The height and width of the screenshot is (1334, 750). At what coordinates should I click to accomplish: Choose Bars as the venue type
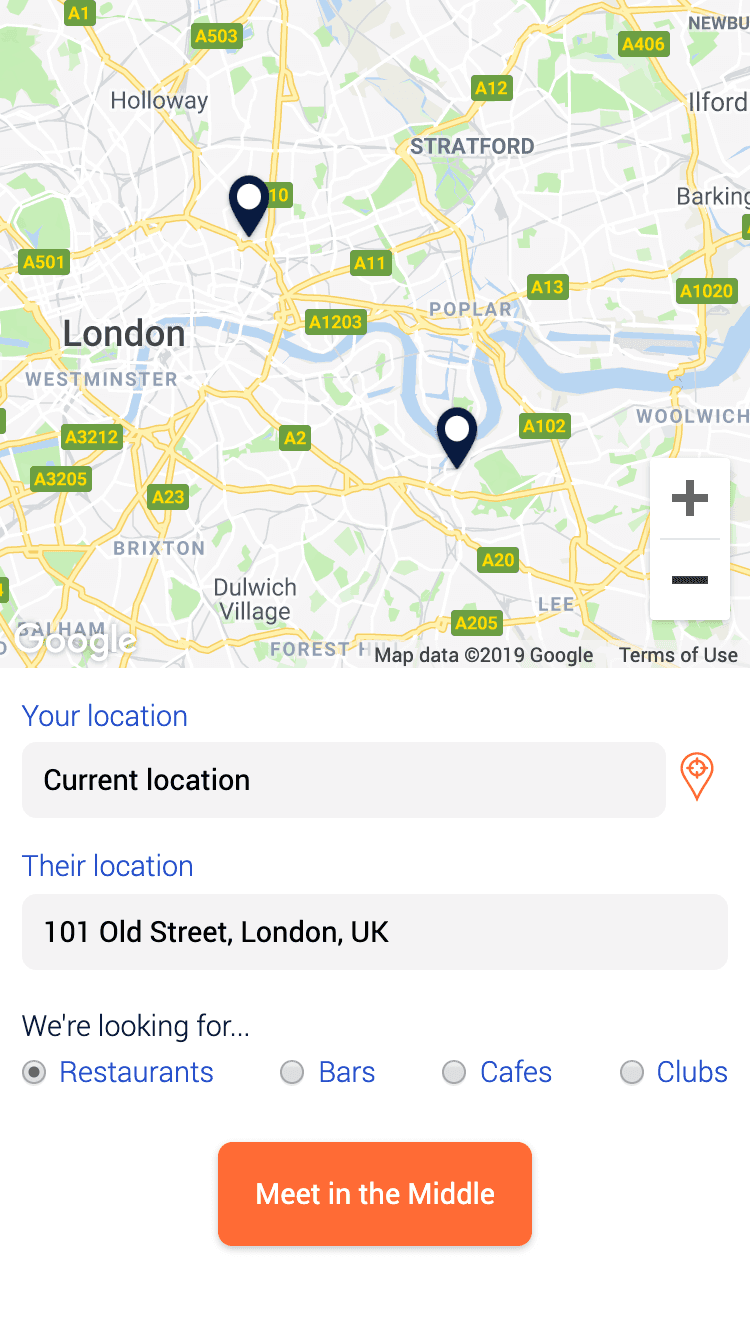[292, 1073]
